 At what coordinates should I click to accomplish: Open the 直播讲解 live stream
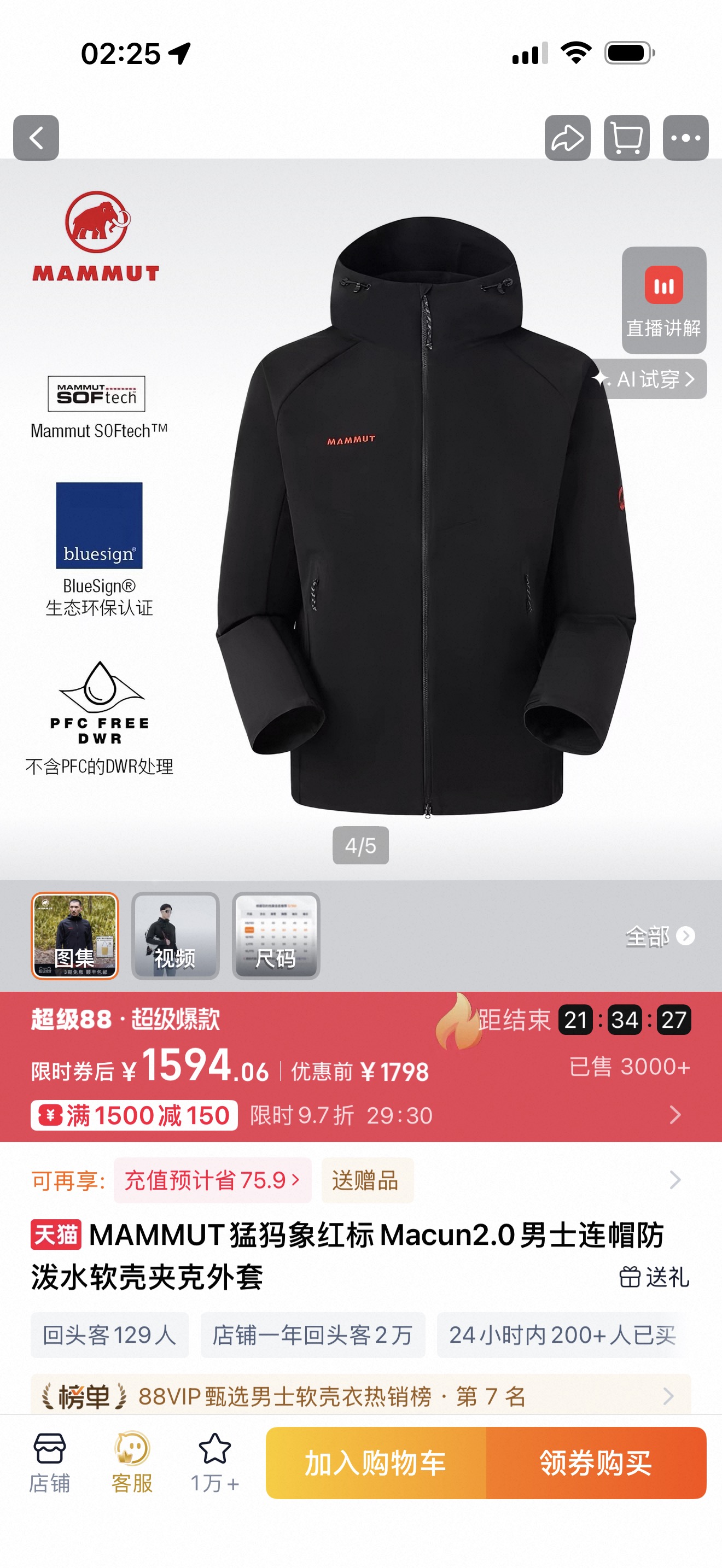point(663,300)
